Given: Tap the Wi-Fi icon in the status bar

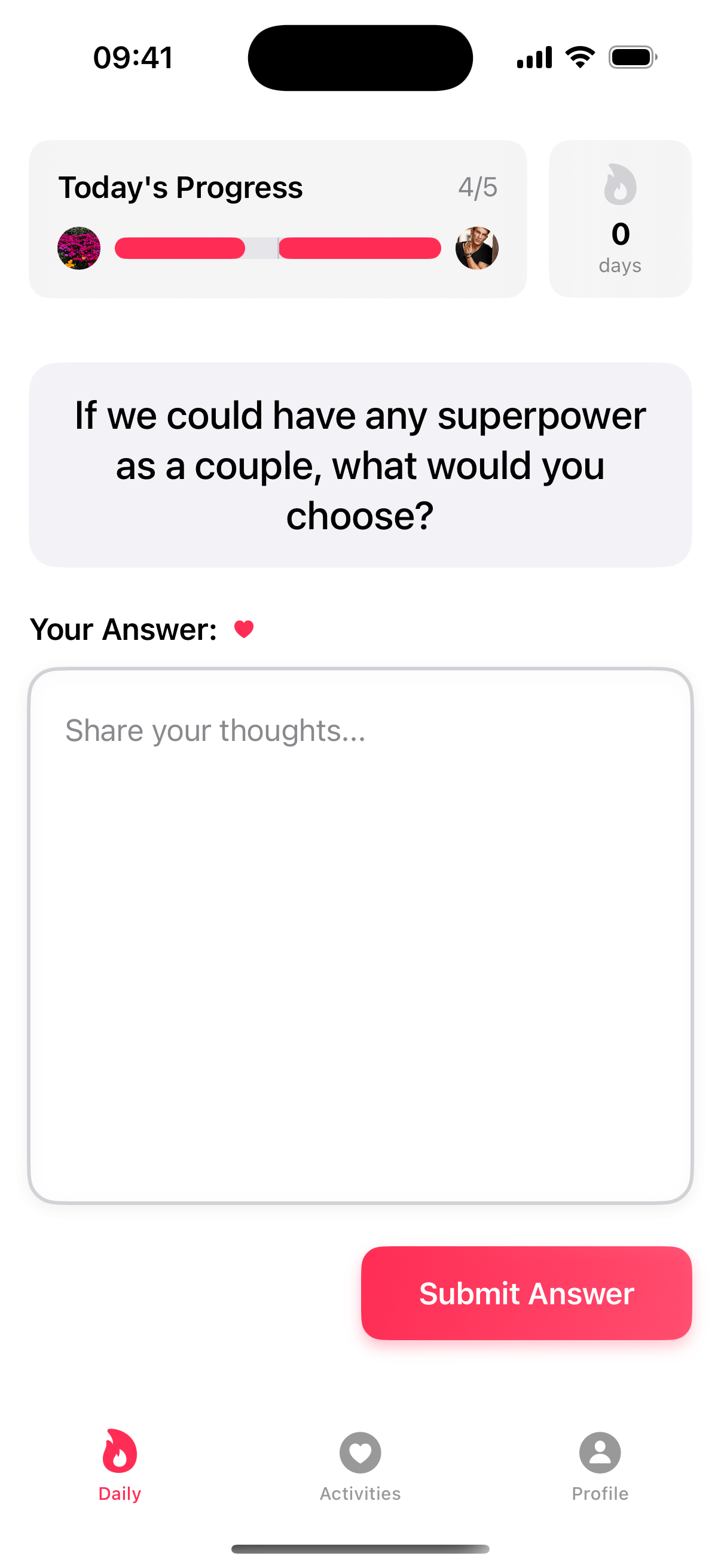Looking at the screenshot, I should click(579, 56).
